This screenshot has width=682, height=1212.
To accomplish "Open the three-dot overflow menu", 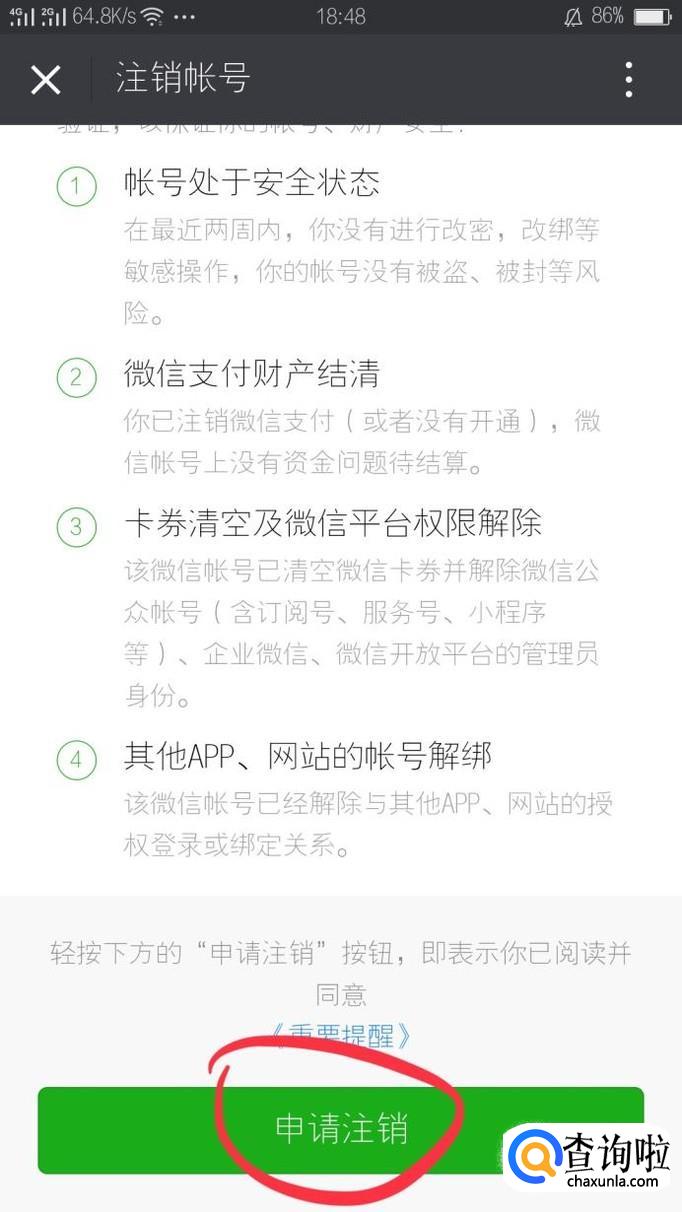I will pos(628,80).
